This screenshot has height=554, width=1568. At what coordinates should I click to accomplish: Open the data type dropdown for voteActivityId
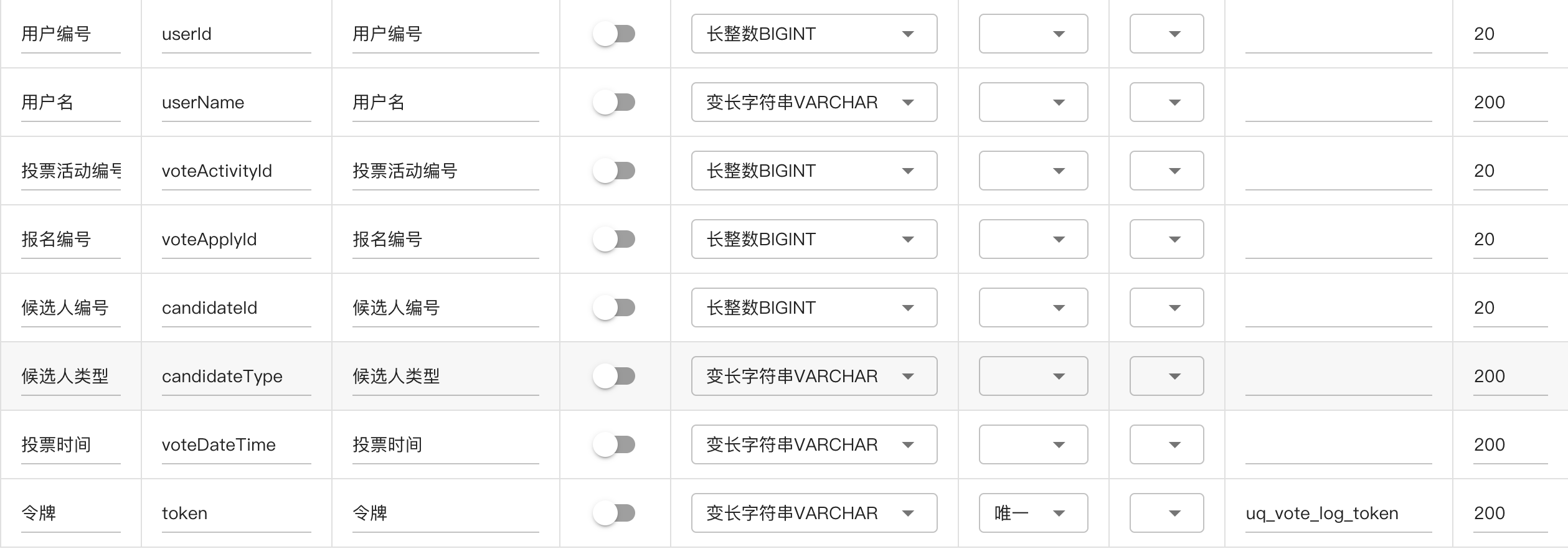click(x=813, y=171)
